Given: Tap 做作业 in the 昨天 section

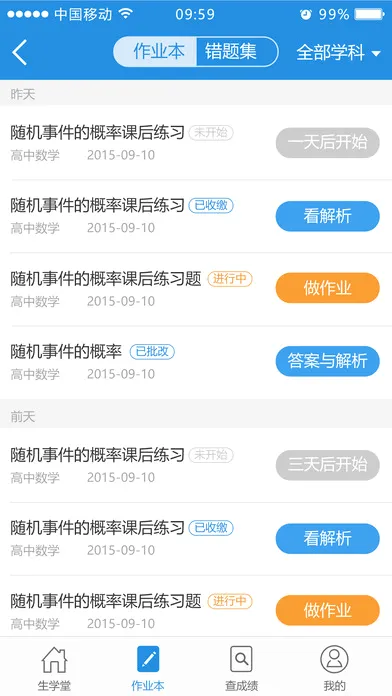Looking at the screenshot, I should click(328, 288).
